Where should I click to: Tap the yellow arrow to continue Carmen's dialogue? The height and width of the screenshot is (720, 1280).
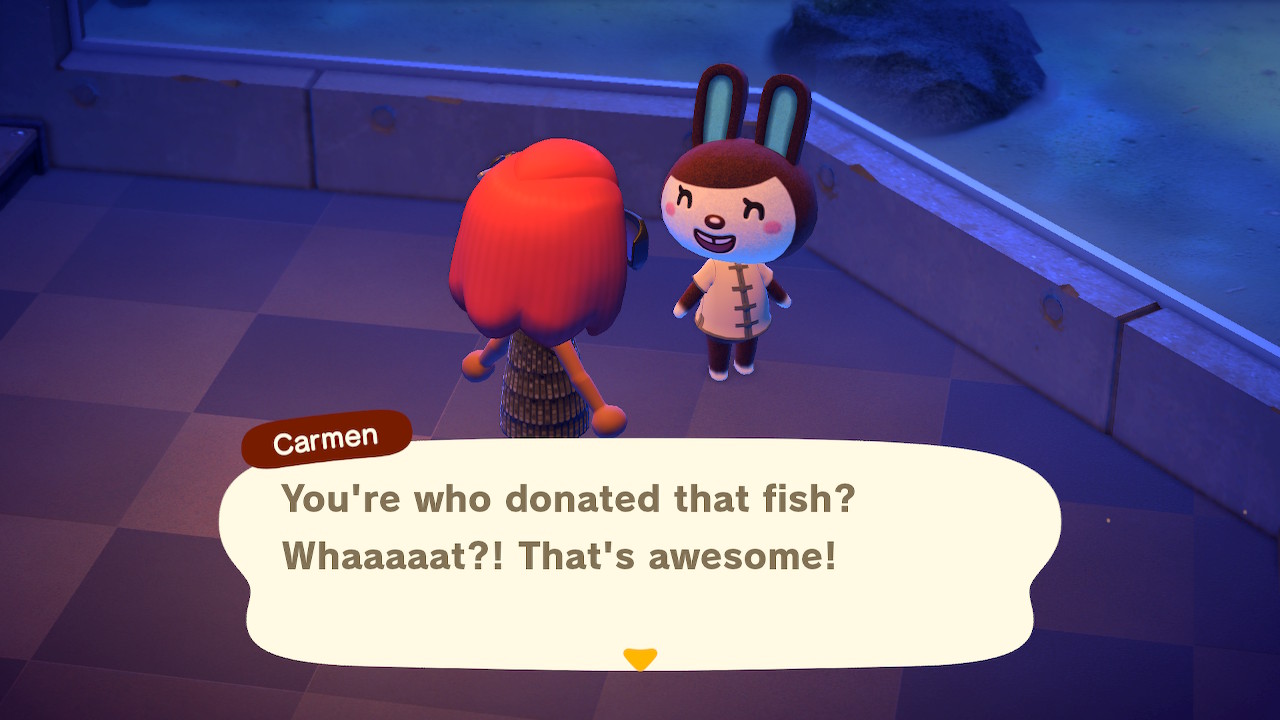point(639,658)
